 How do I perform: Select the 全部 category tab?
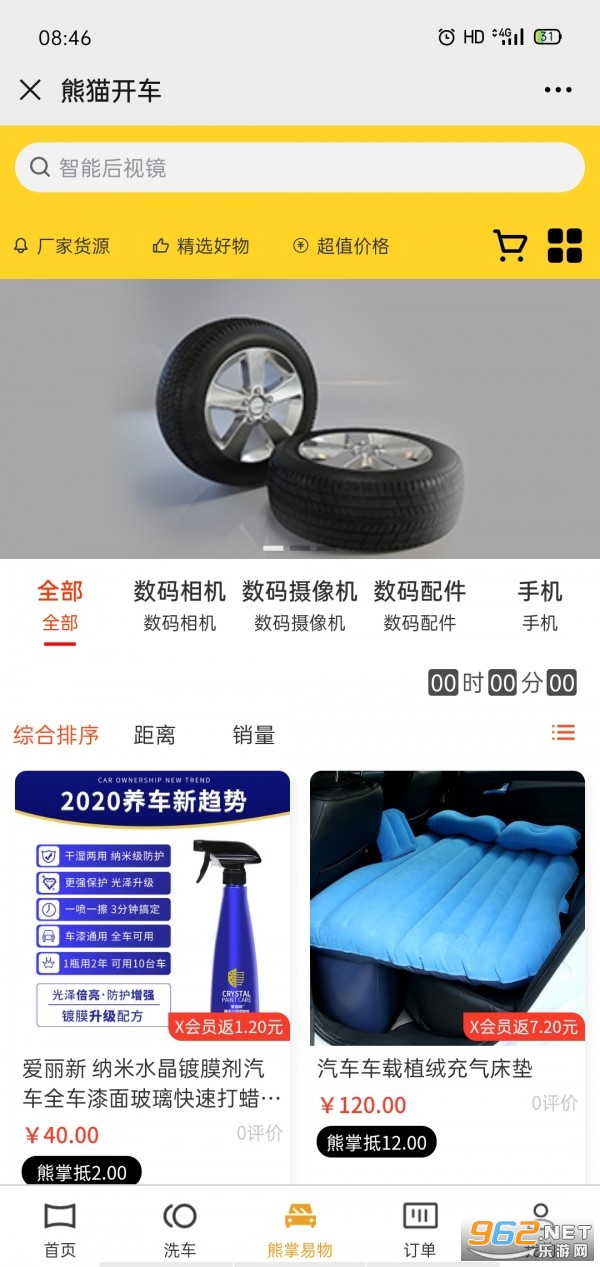coord(60,605)
